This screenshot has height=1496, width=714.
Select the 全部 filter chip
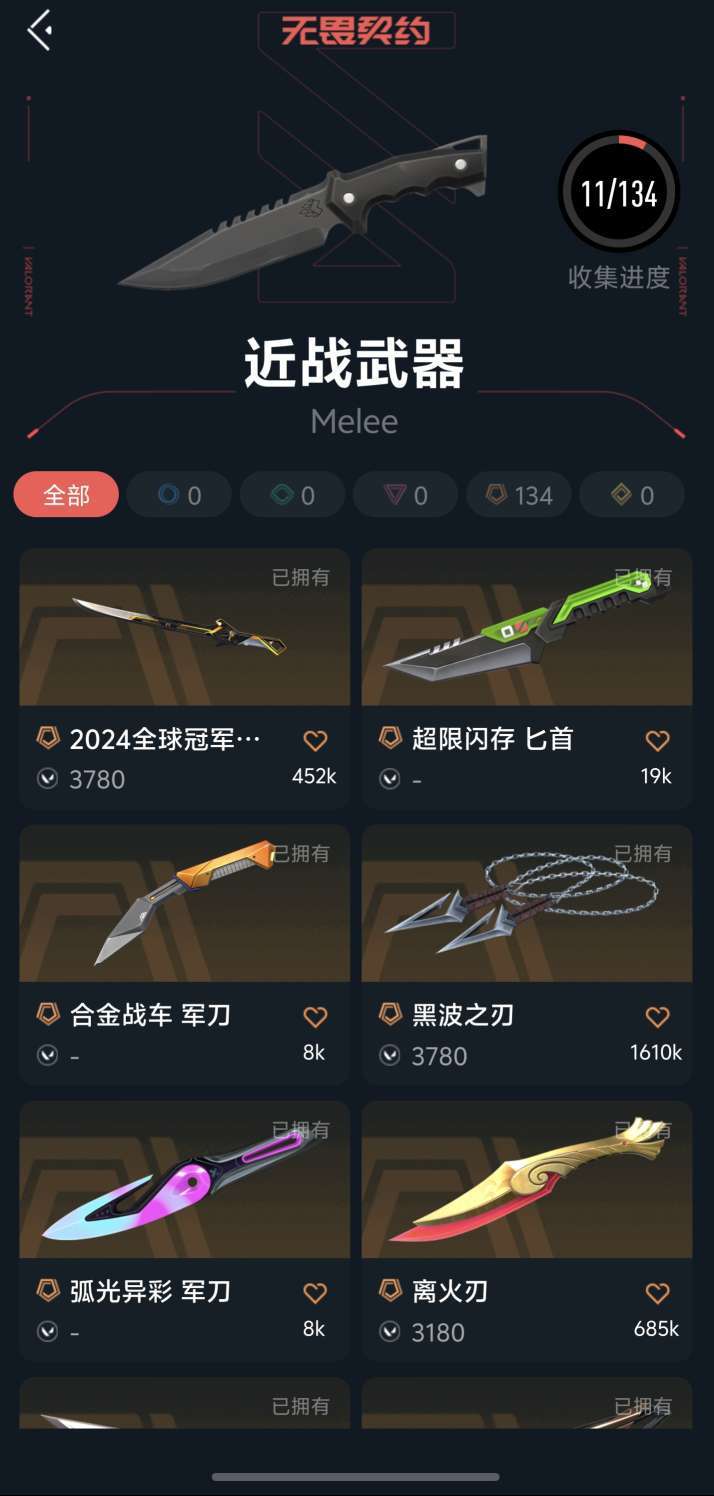66,495
